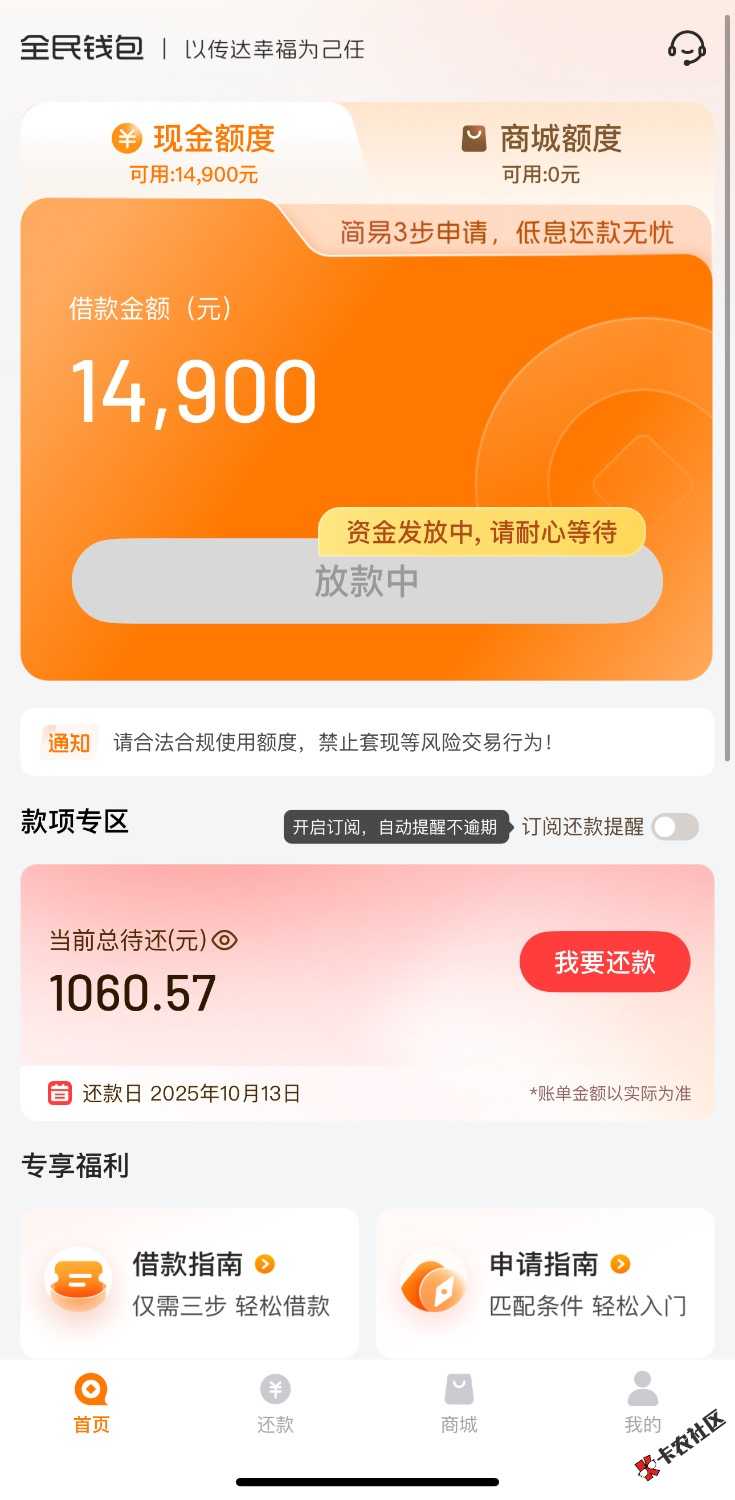Switch to the 商城 tab
The image size is (735, 1500).
click(459, 1403)
